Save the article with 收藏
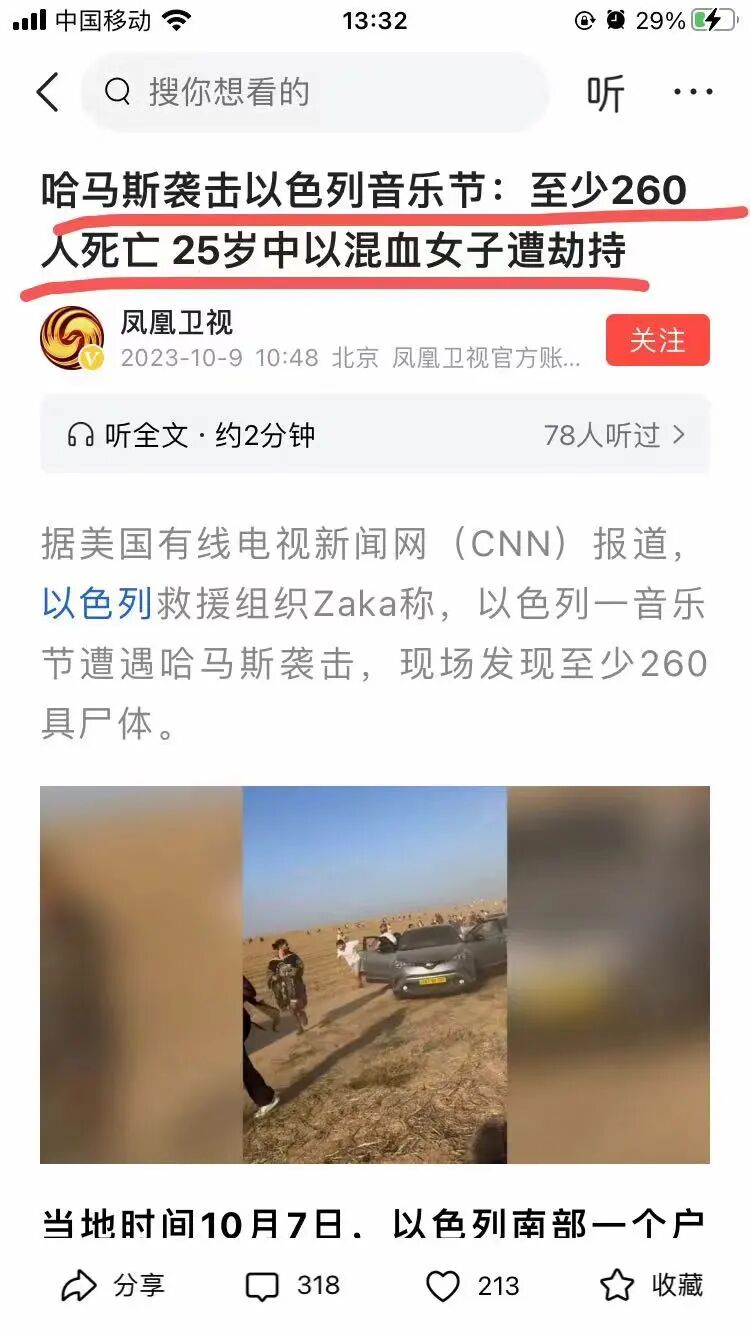This screenshot has height=1334, width=750. click(651, 1285)
